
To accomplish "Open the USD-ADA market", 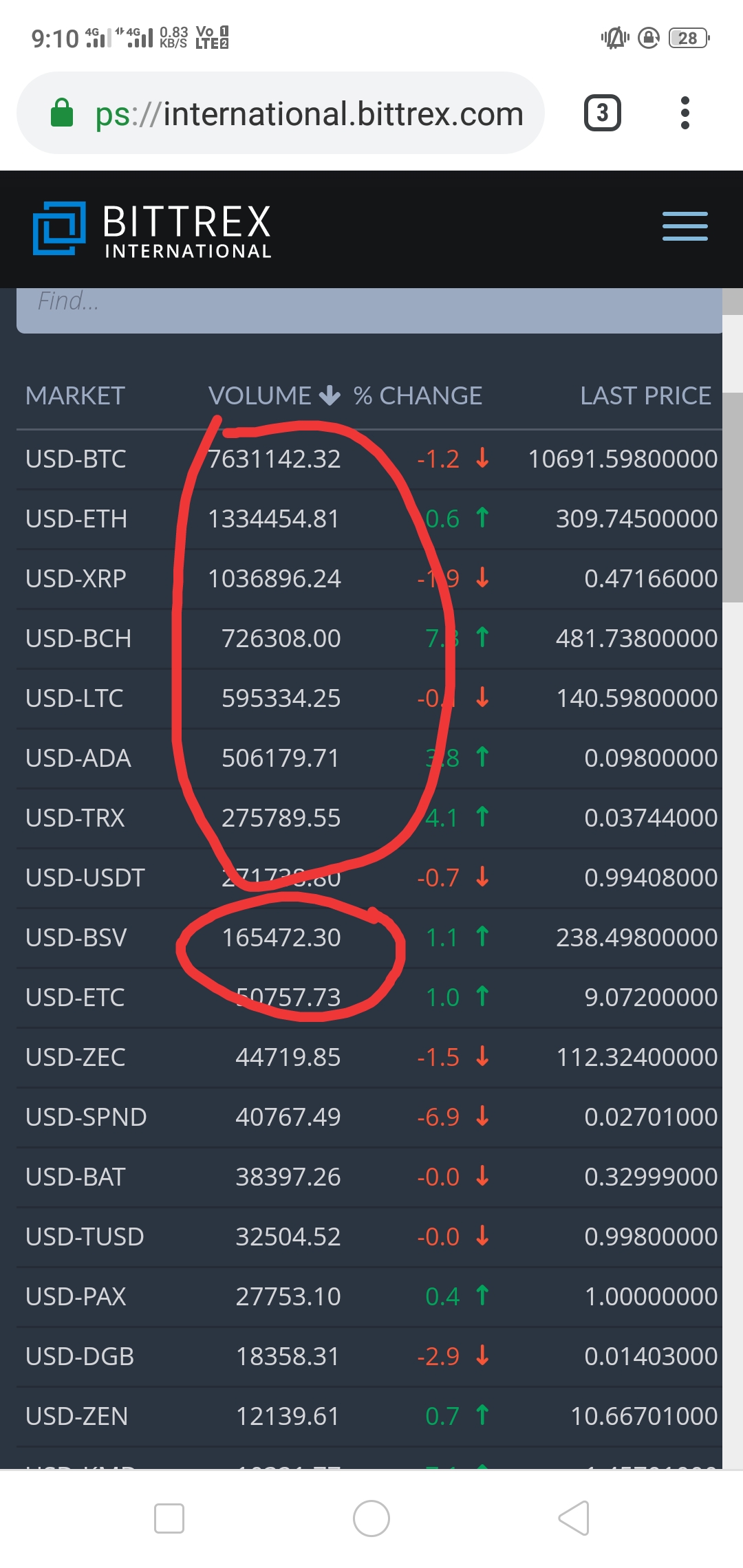I will click(78, 758).
